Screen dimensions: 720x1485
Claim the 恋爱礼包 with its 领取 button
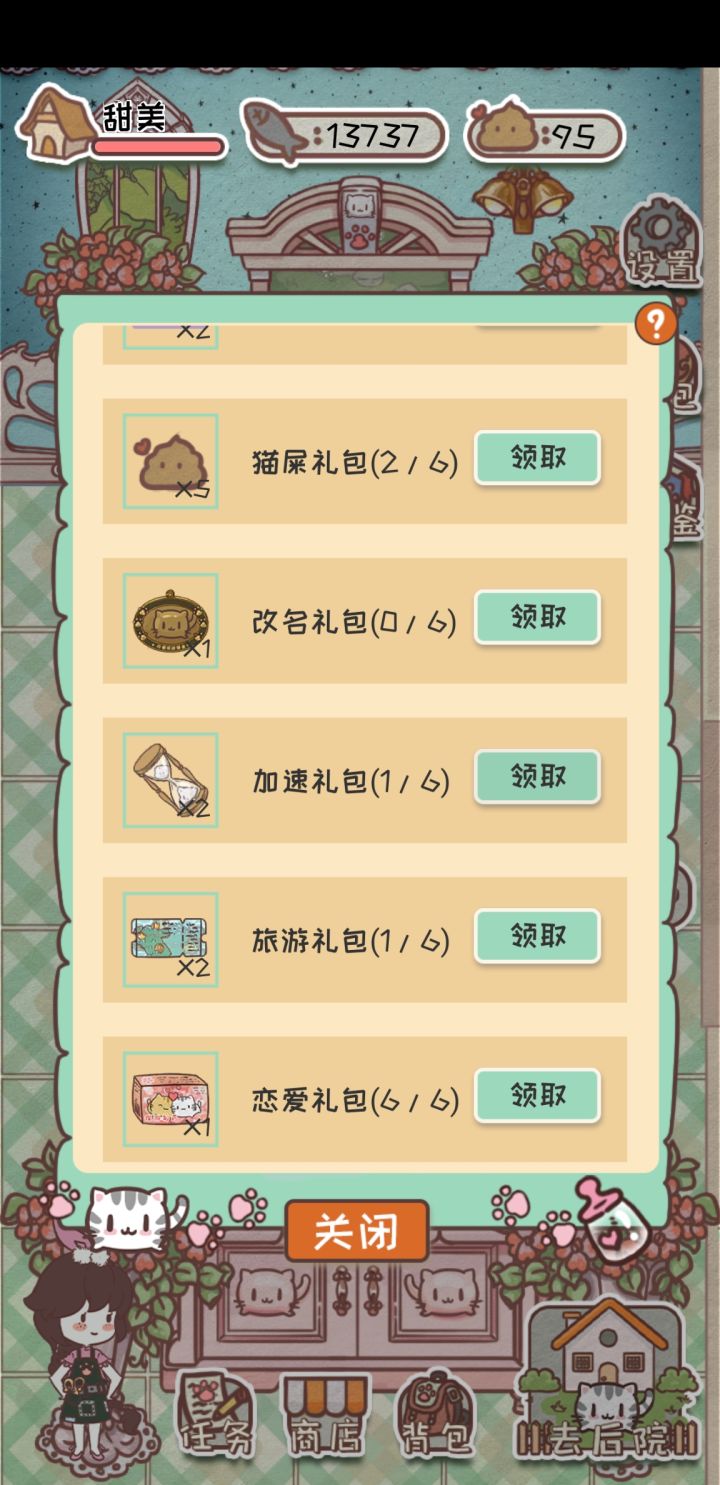[537, 1096]
